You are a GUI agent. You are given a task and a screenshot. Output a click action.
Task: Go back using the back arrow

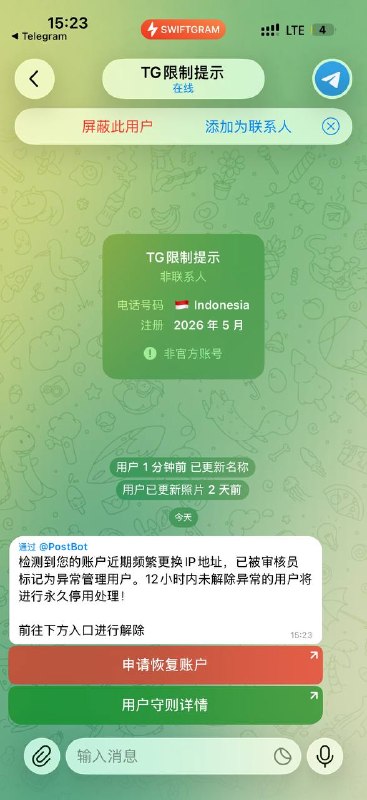[34, 79]
